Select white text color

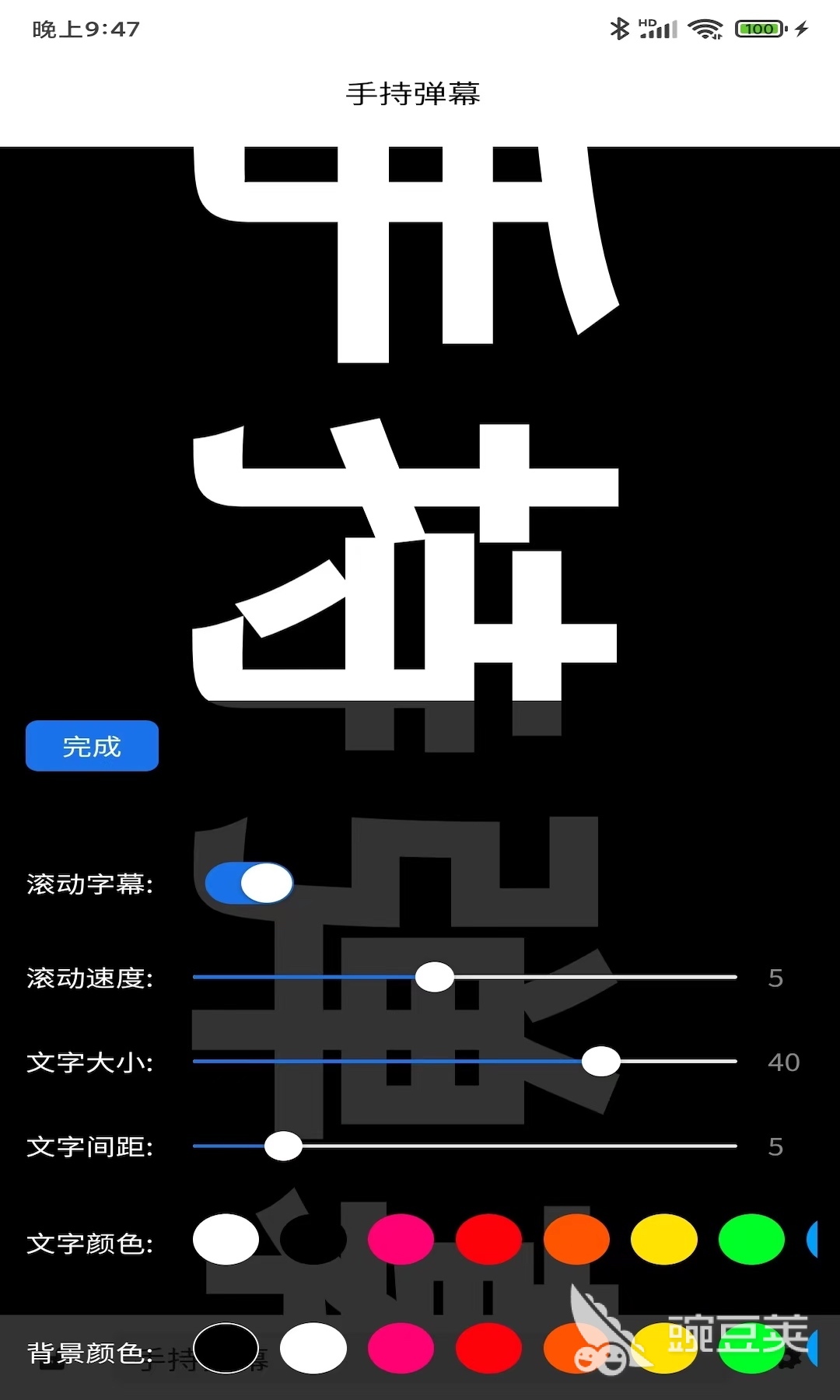pos(226,1239)
